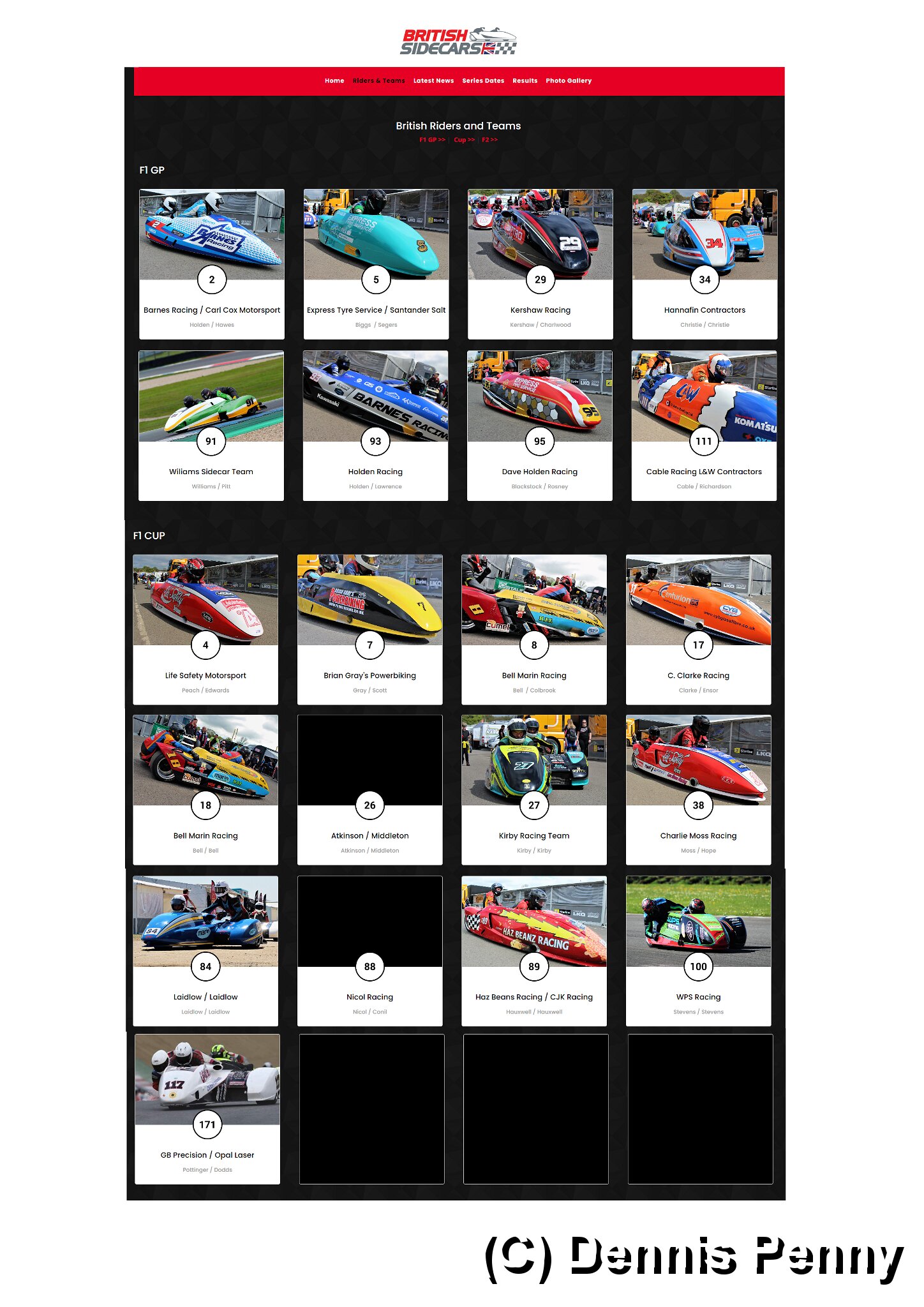Jump to the F2 >> section link

489,140
